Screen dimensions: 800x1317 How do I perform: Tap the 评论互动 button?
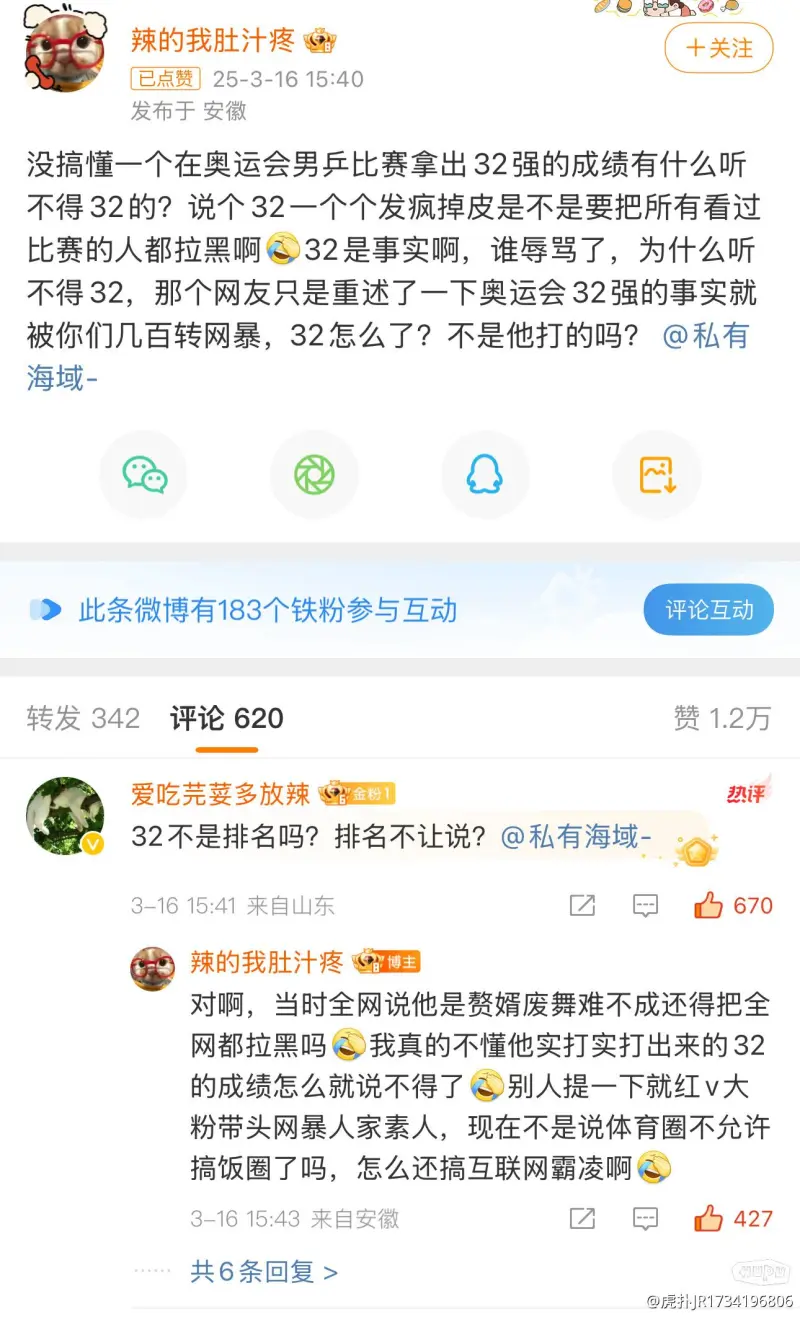708,610
